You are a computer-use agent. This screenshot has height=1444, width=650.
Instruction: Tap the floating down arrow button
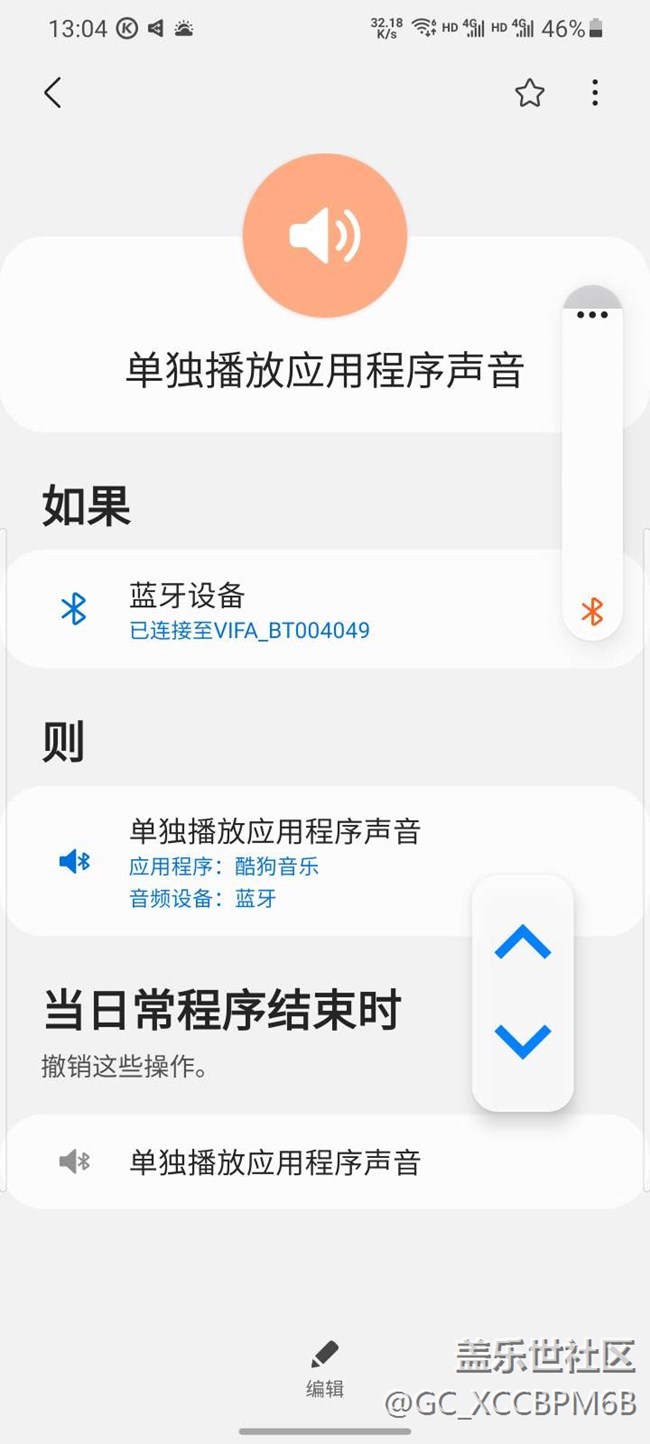[x=523, y=1041]
